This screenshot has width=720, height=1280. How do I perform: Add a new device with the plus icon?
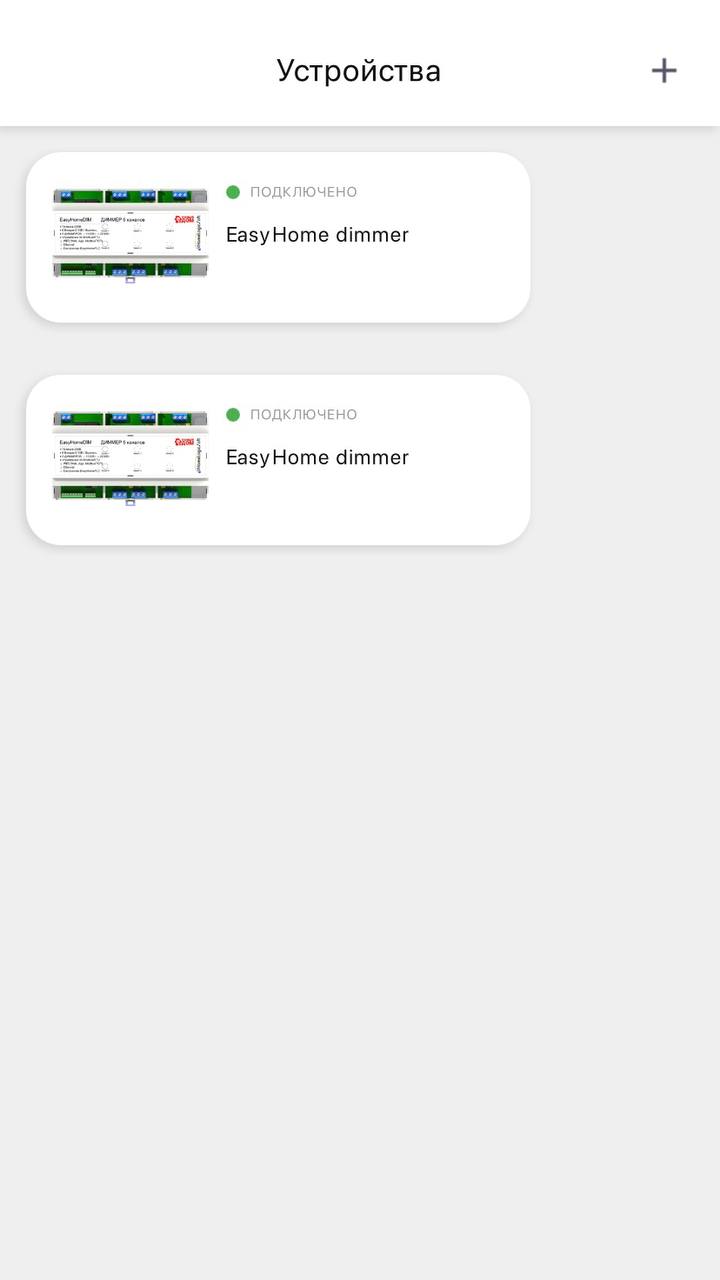pos(664,70)
